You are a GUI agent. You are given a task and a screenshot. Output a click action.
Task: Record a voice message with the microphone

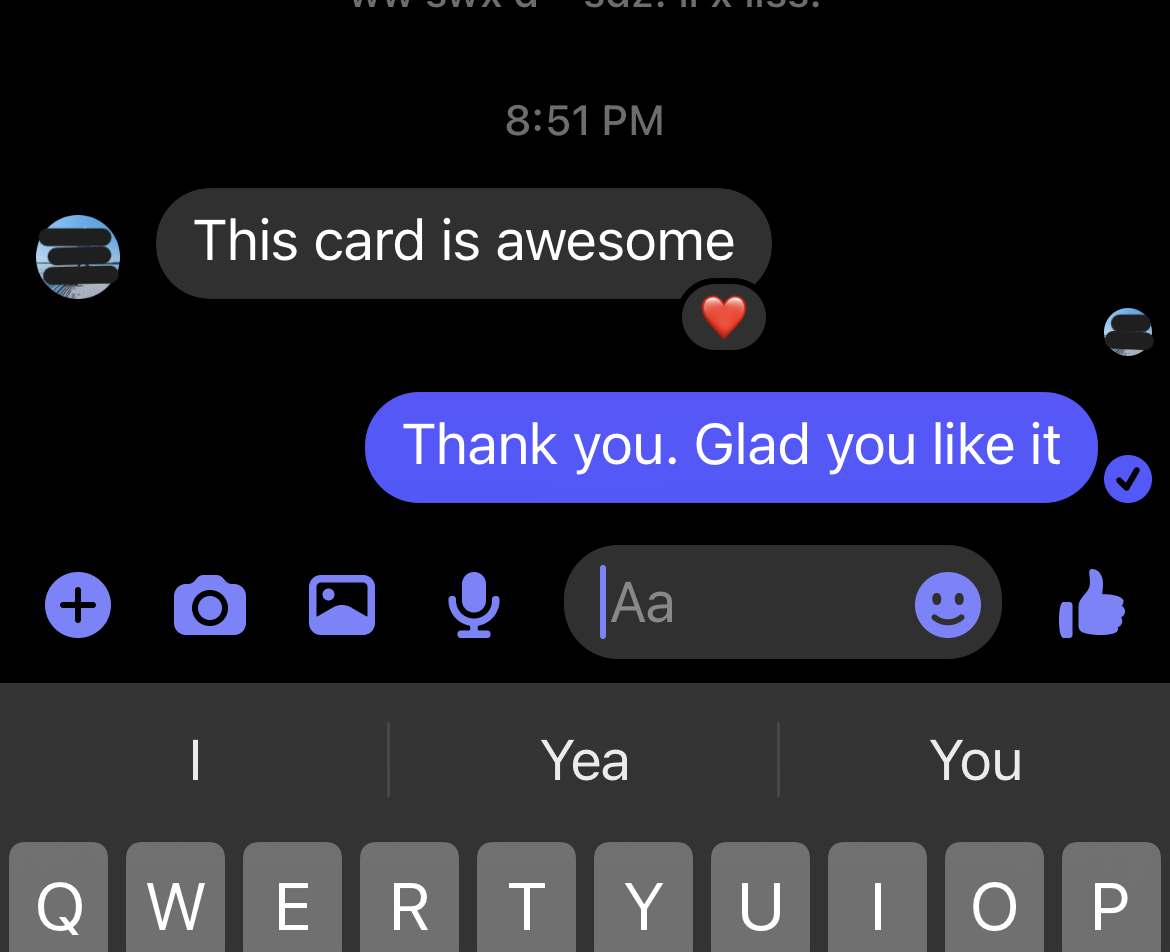point(473,605)
